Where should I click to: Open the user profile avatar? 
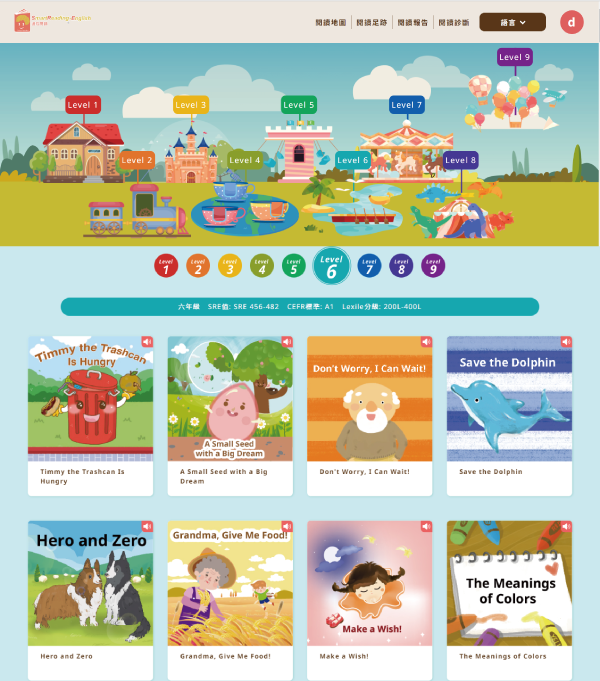click(572, 22)
